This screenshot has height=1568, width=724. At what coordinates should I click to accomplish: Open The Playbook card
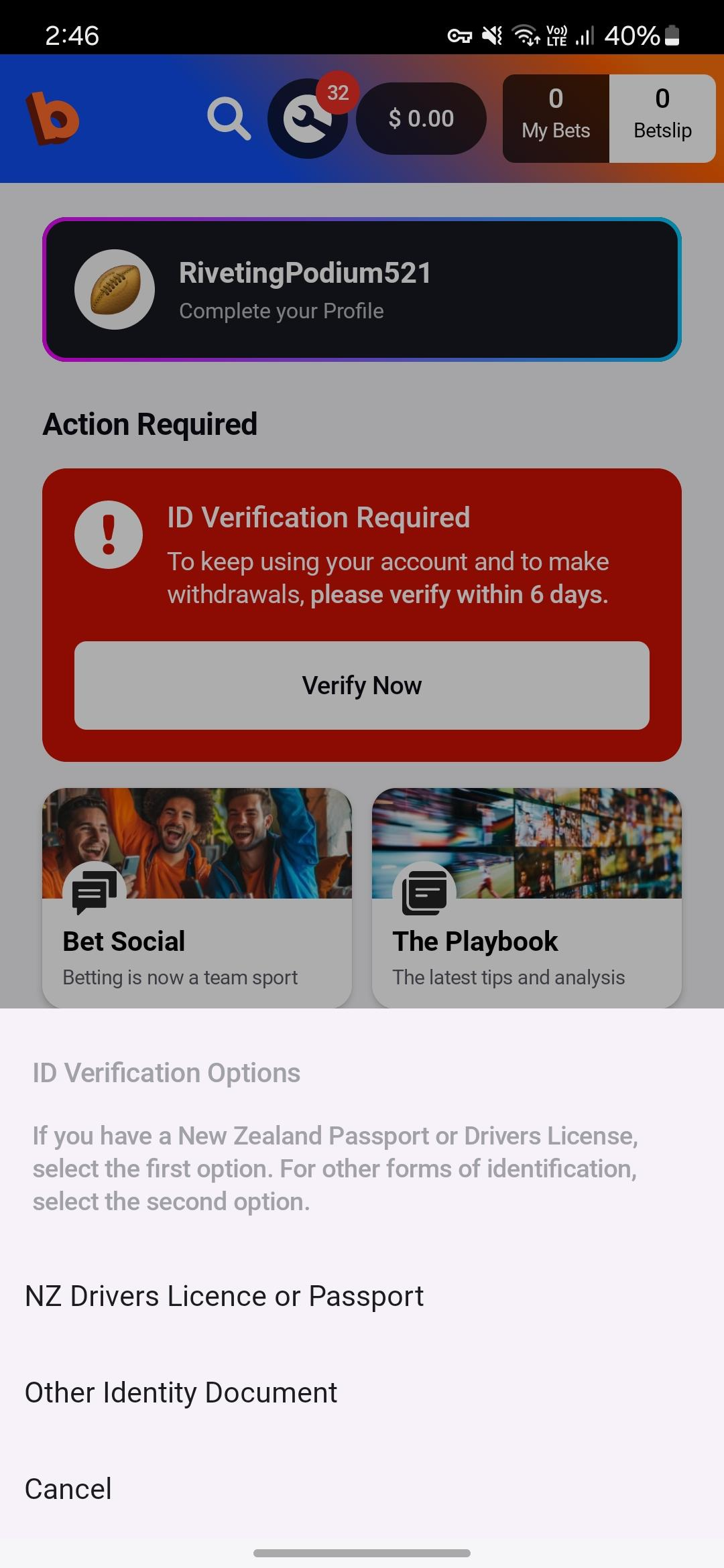(526, 898)
